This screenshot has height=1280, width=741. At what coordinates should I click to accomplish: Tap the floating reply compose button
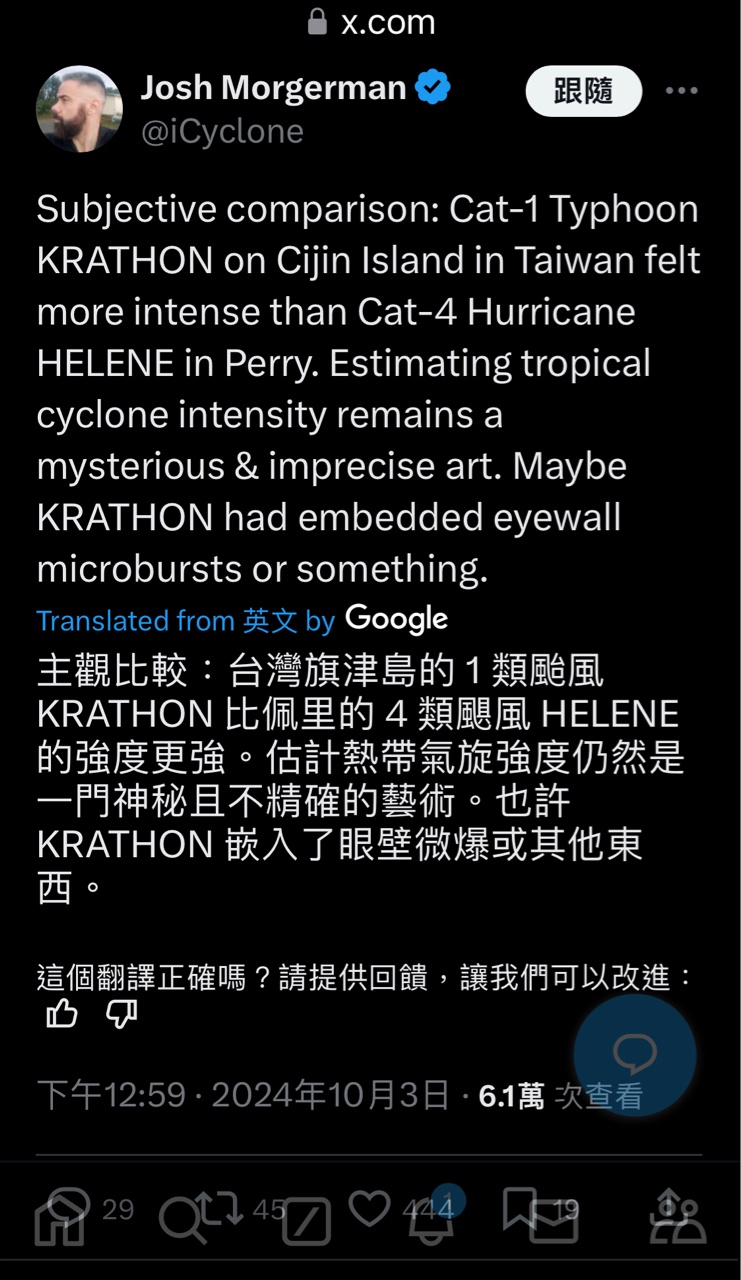(634, 1055)
